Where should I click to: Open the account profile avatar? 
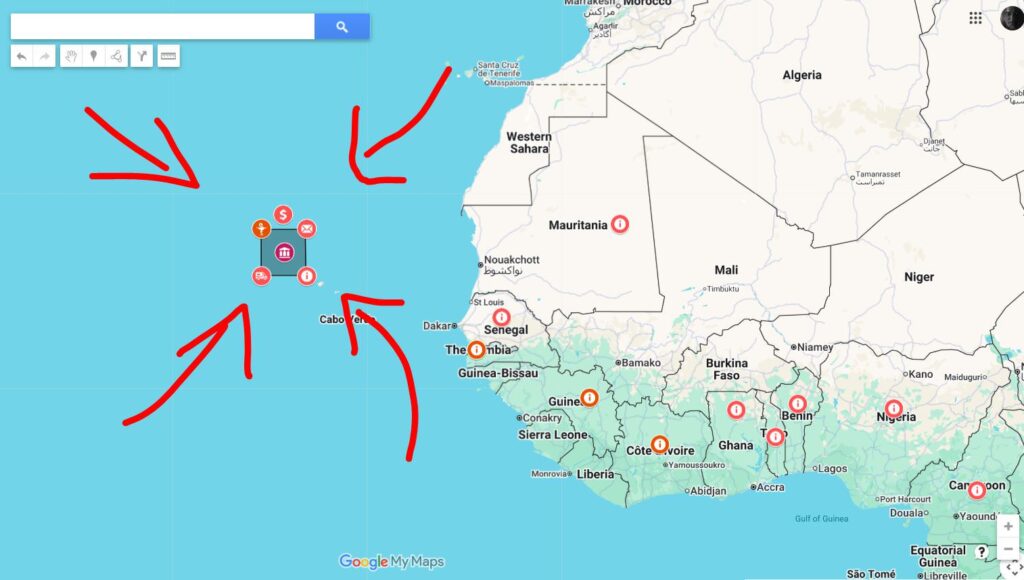click(x=1011, y=18)
